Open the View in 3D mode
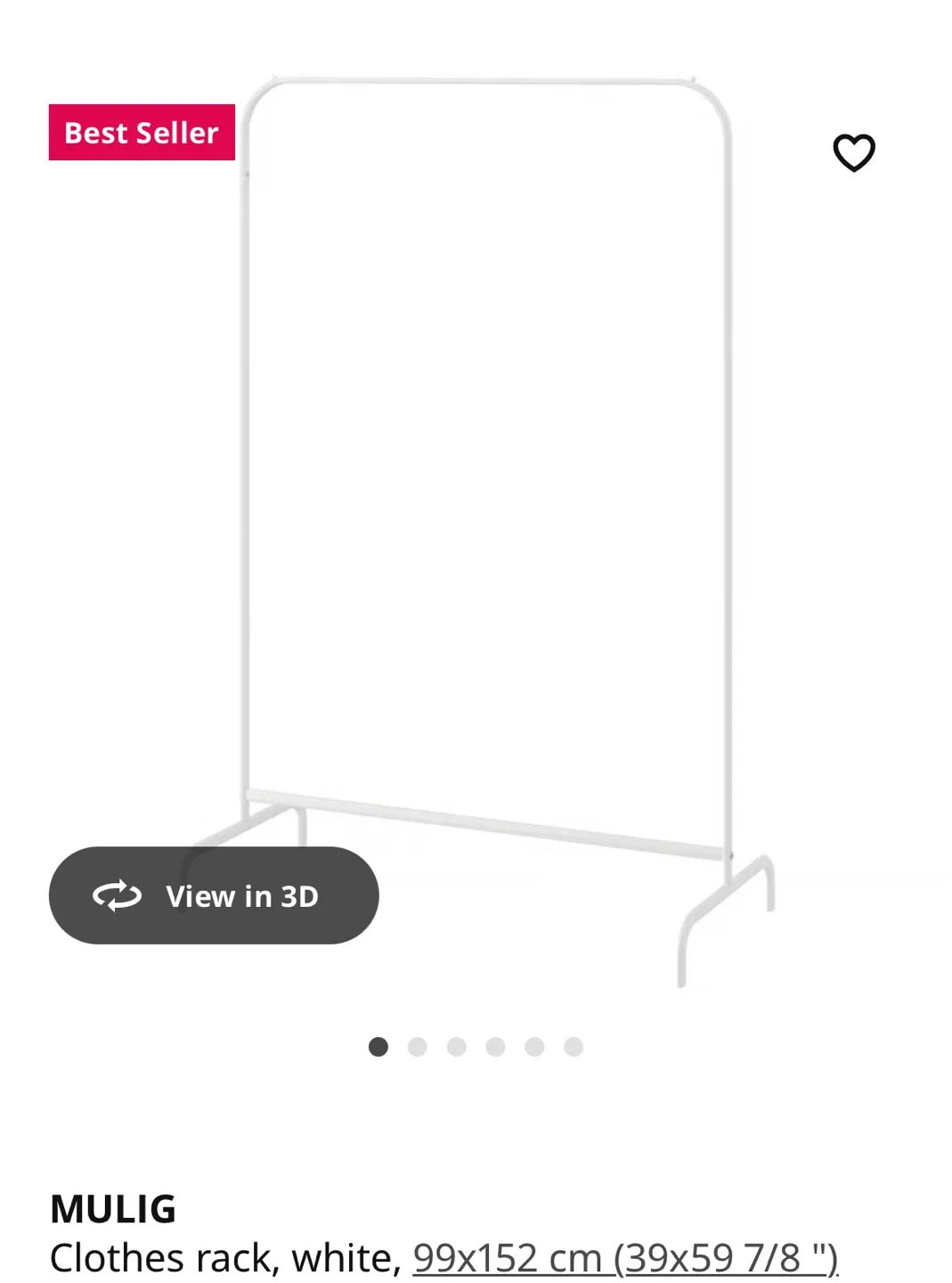 214,895
